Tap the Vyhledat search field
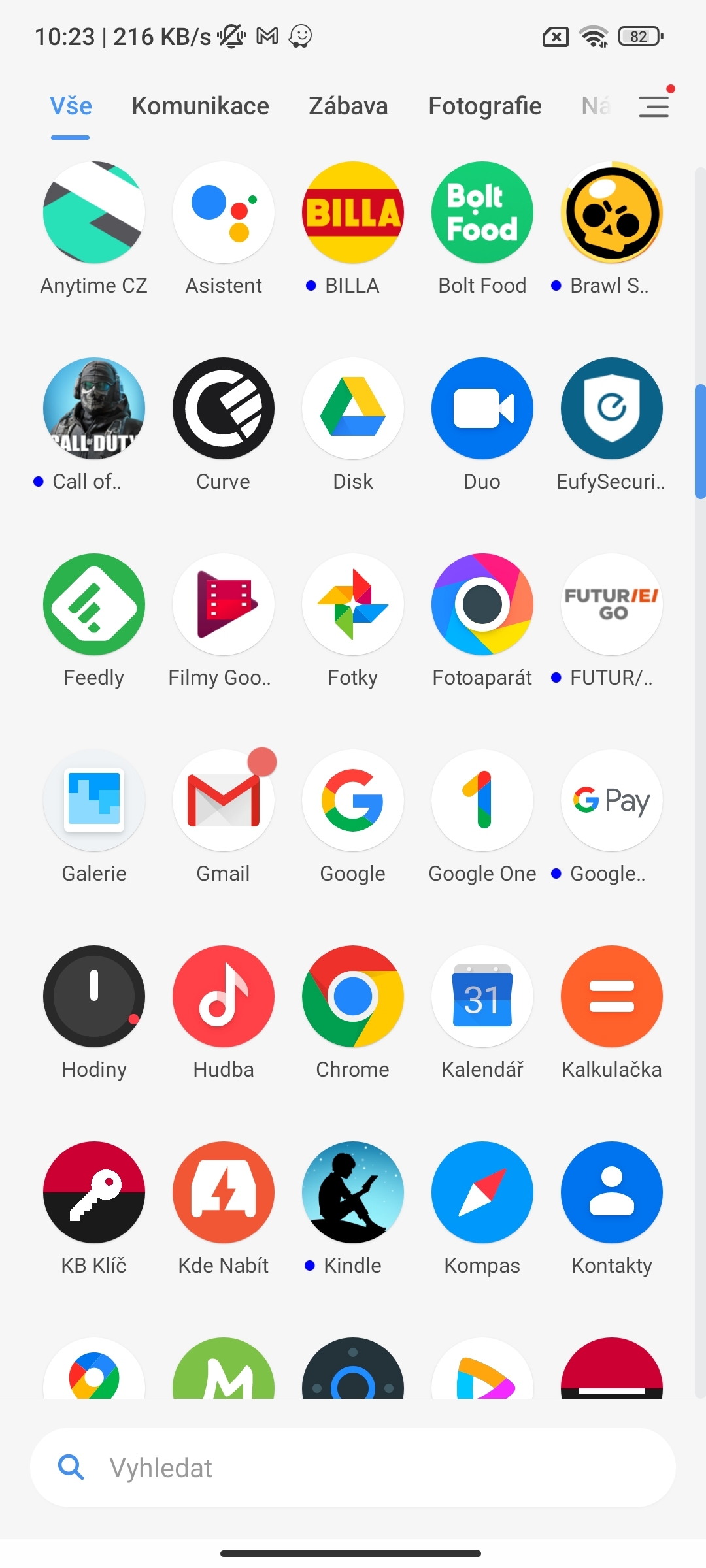This screenshot has width=706, height=1568. 353,1467
